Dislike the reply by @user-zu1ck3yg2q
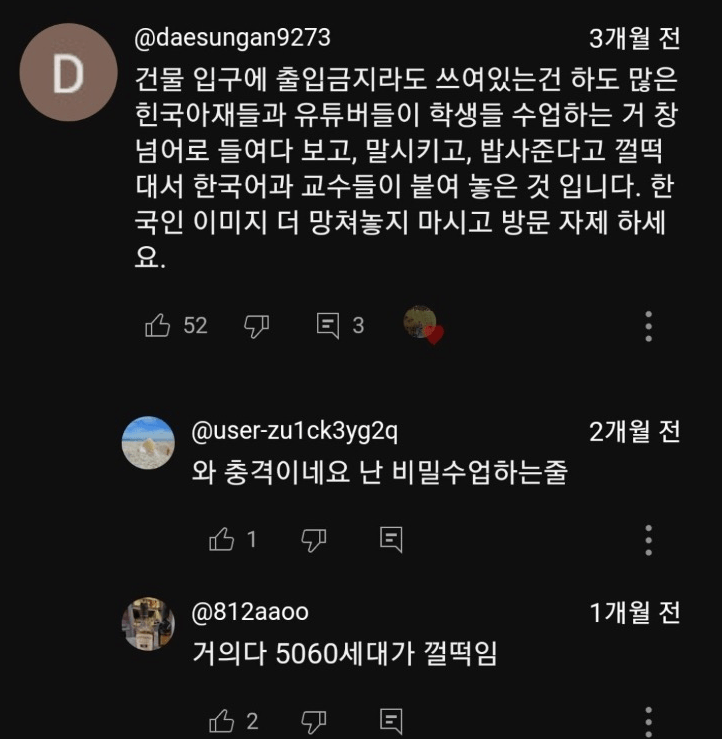This screenshot has height=739, width=722. [x=314, y=540]
